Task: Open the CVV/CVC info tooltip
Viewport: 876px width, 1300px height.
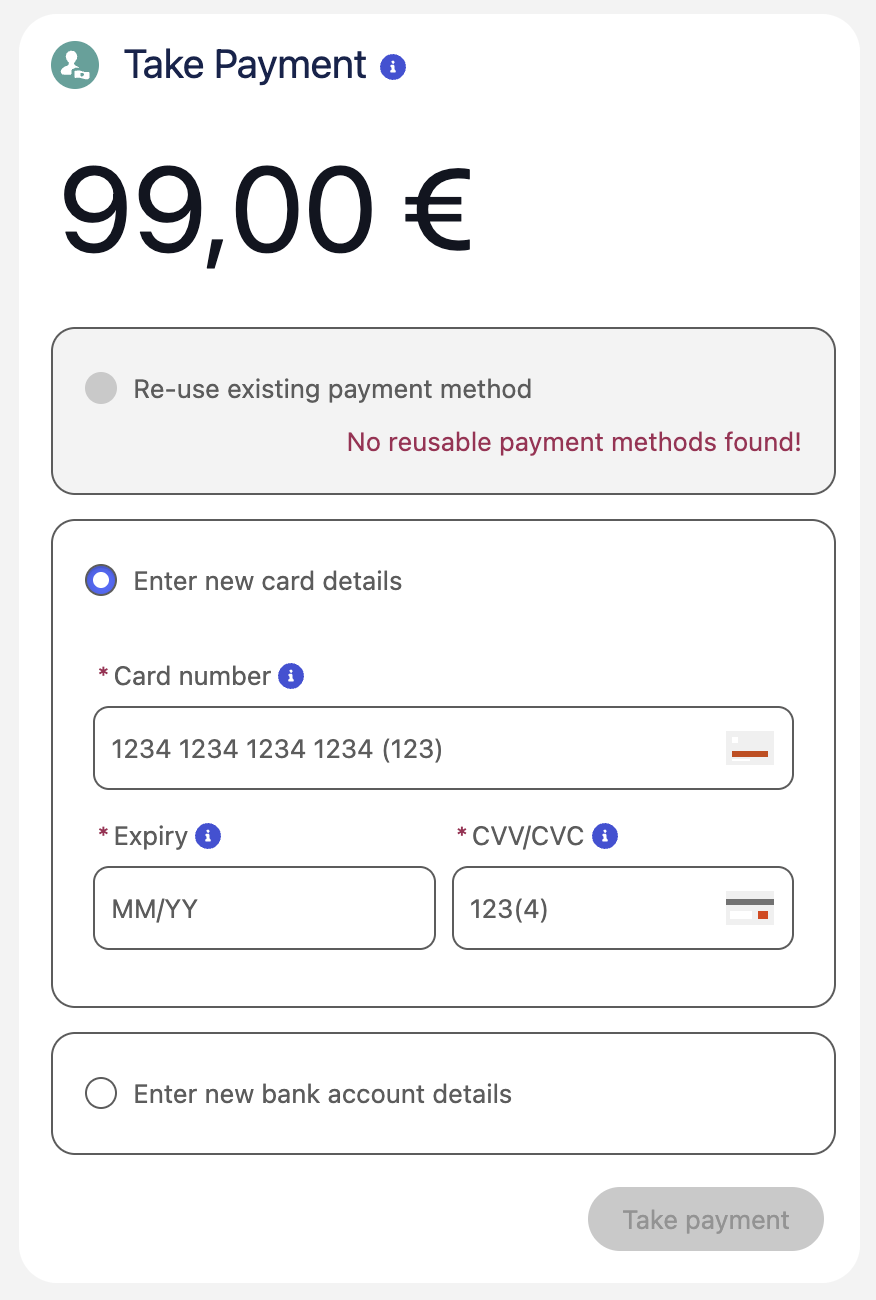Action: click(604, 836)
